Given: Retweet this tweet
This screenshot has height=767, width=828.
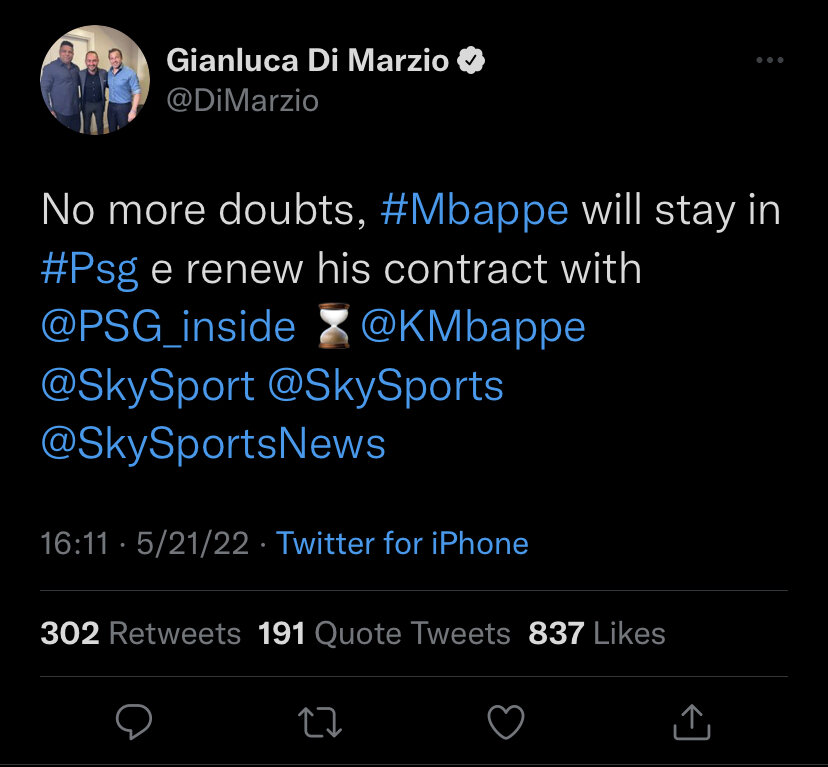Looking at the screenshot, I should coord(319,722).
